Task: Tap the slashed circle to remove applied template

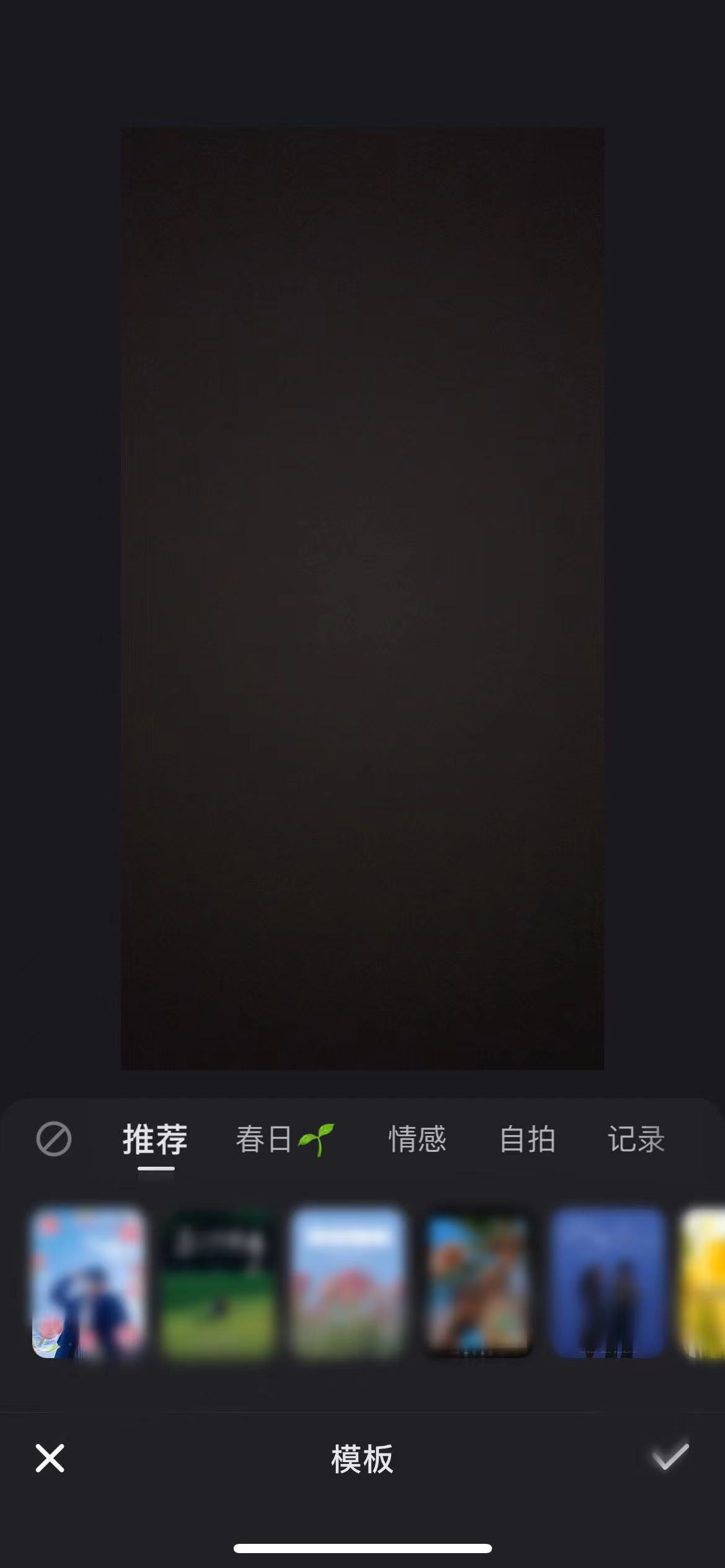Action: 55,1139
